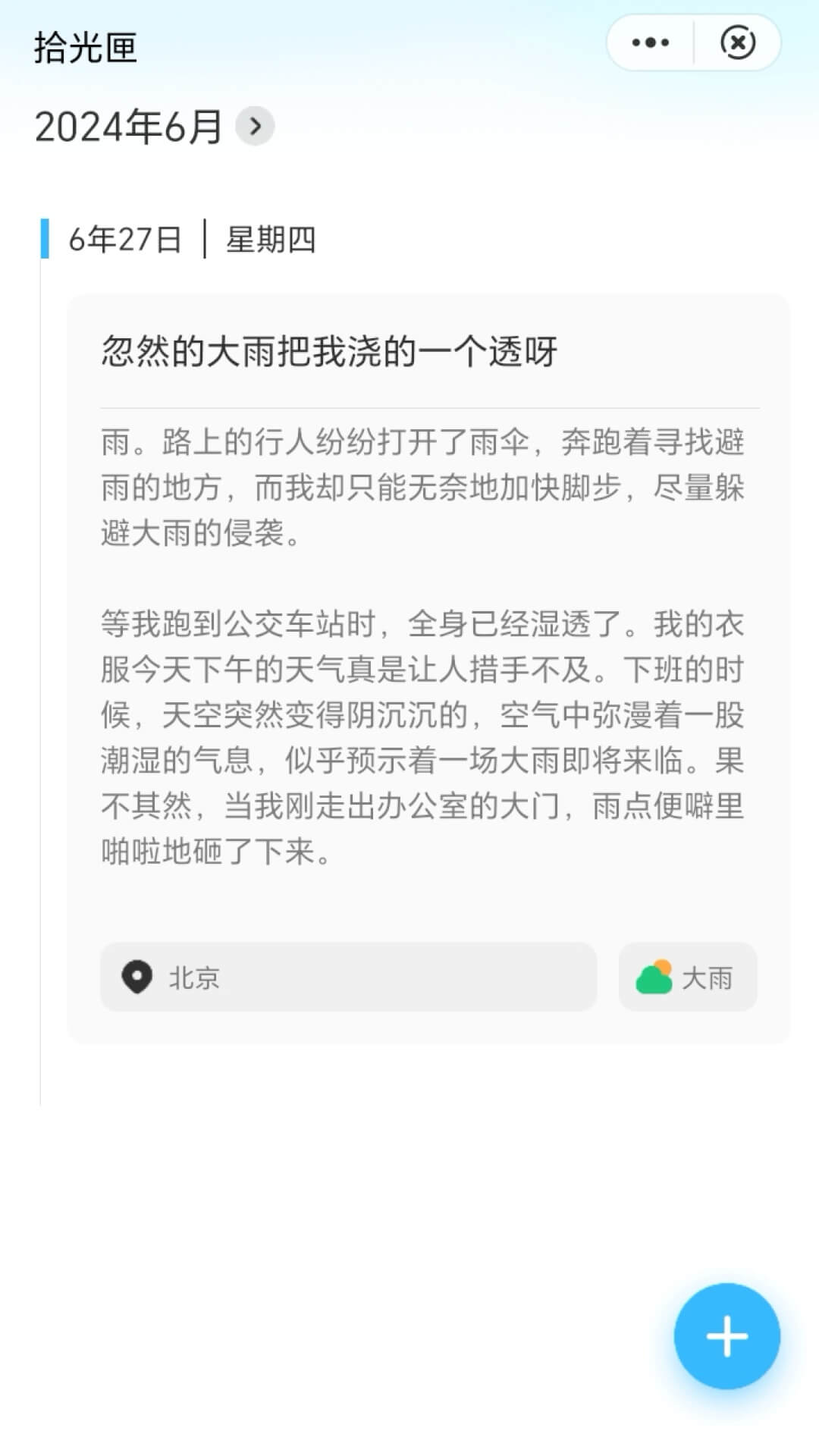The width and height of the screenshot is (819, 1456).
Task: Expand the 2024年6月 month picker
Action: [x=255, y=126]
